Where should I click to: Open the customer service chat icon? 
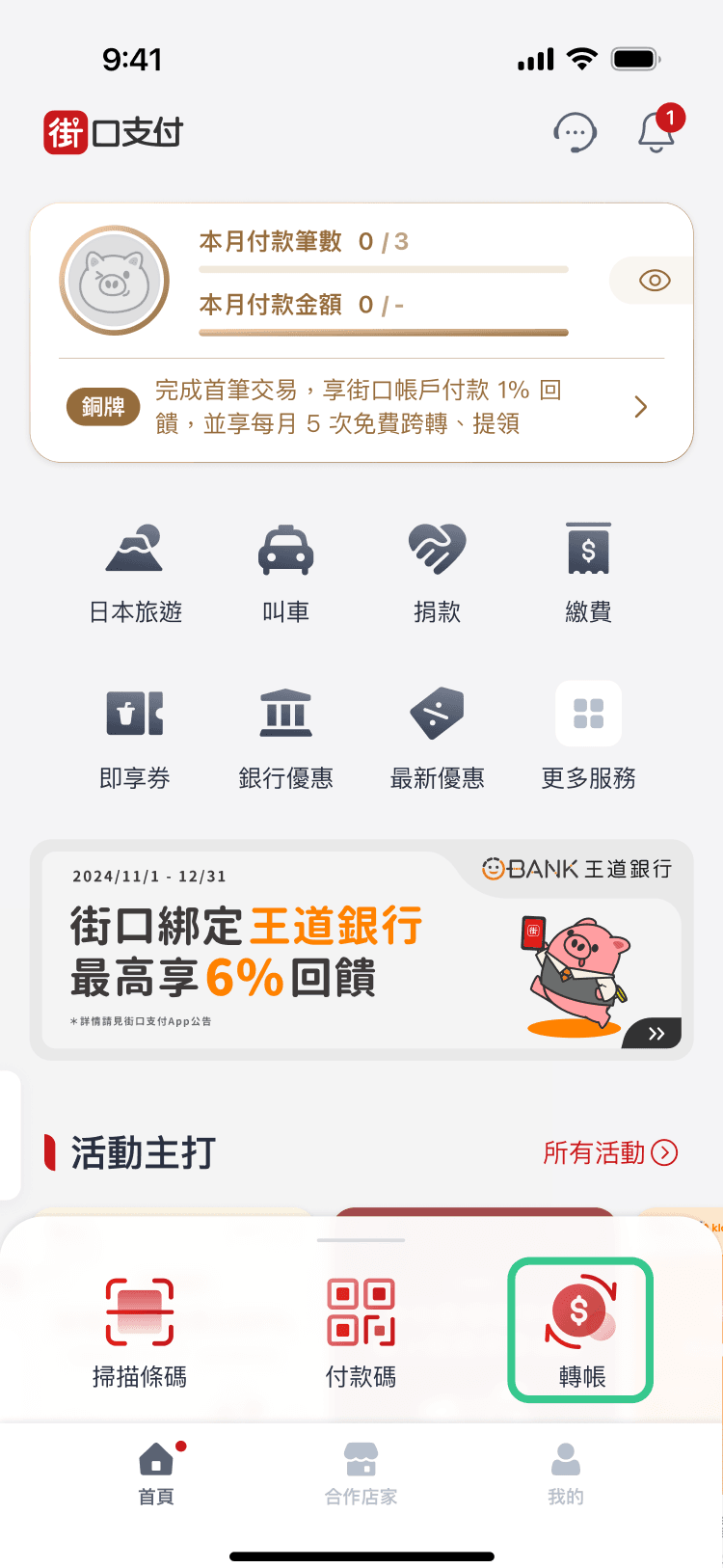coord(575,132)
